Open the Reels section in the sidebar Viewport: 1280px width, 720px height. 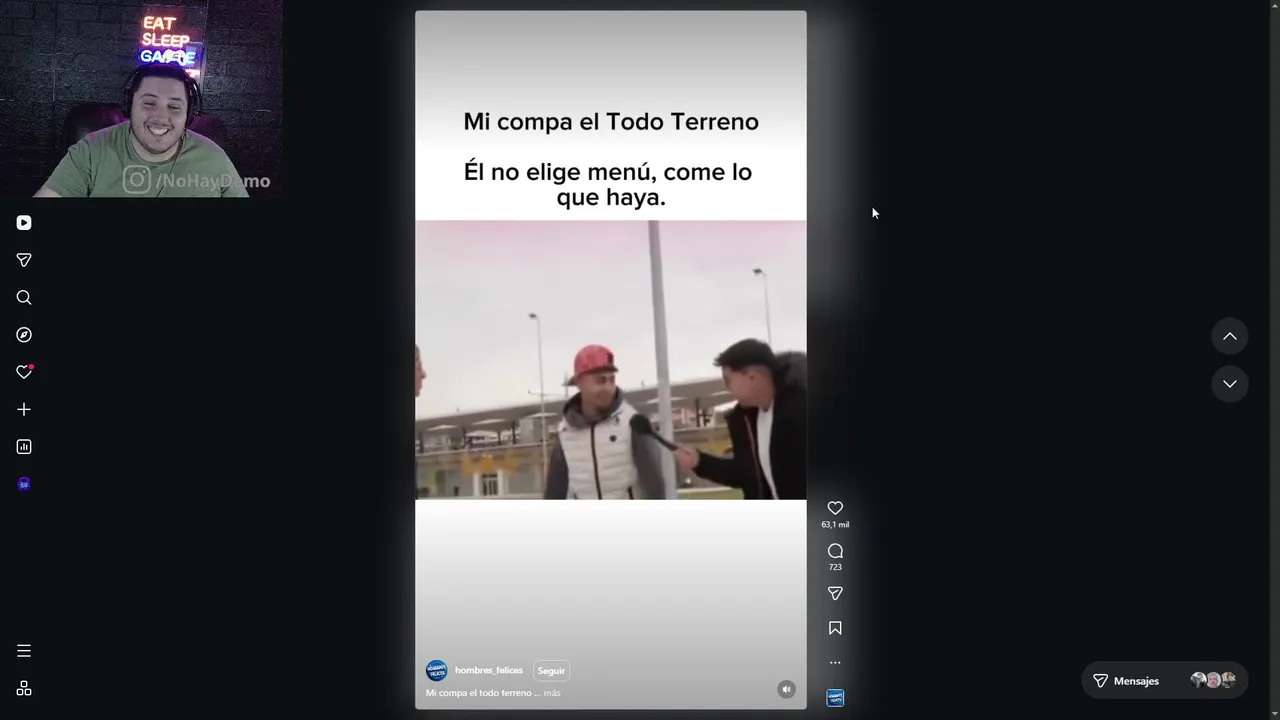tap(24, 223)
